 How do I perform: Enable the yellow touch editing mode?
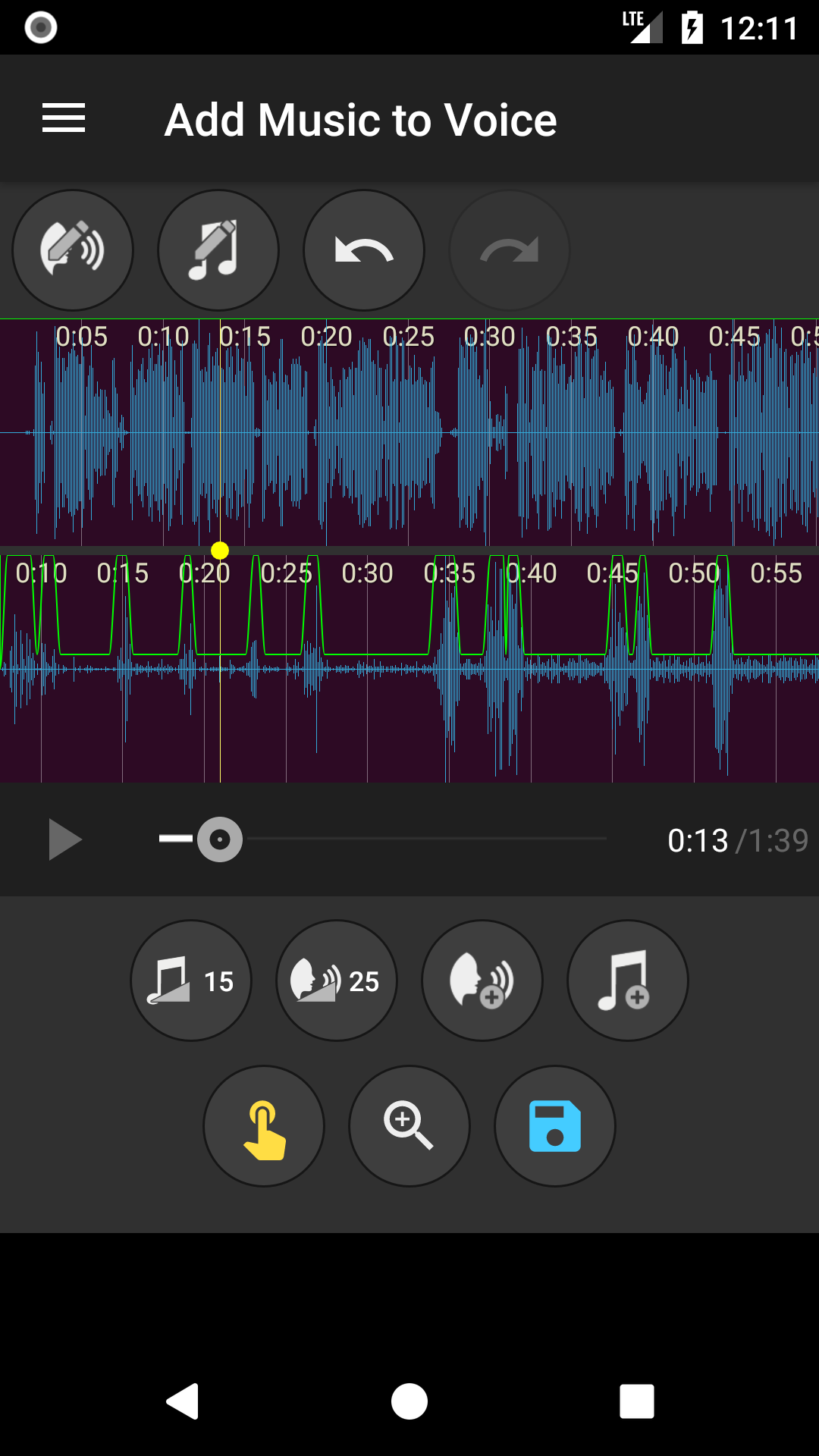coord(263,1126)
